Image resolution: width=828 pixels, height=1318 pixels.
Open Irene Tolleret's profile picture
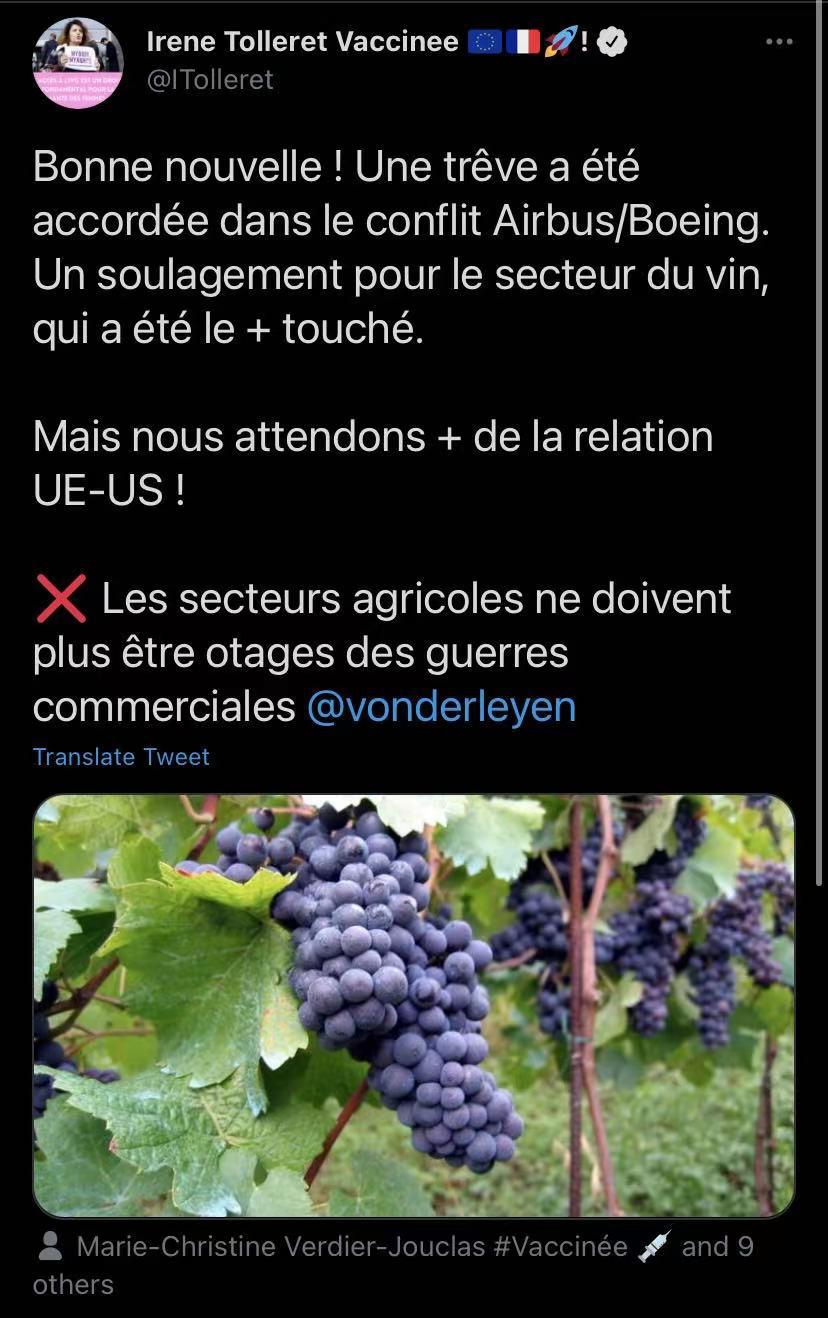(78, 63)
